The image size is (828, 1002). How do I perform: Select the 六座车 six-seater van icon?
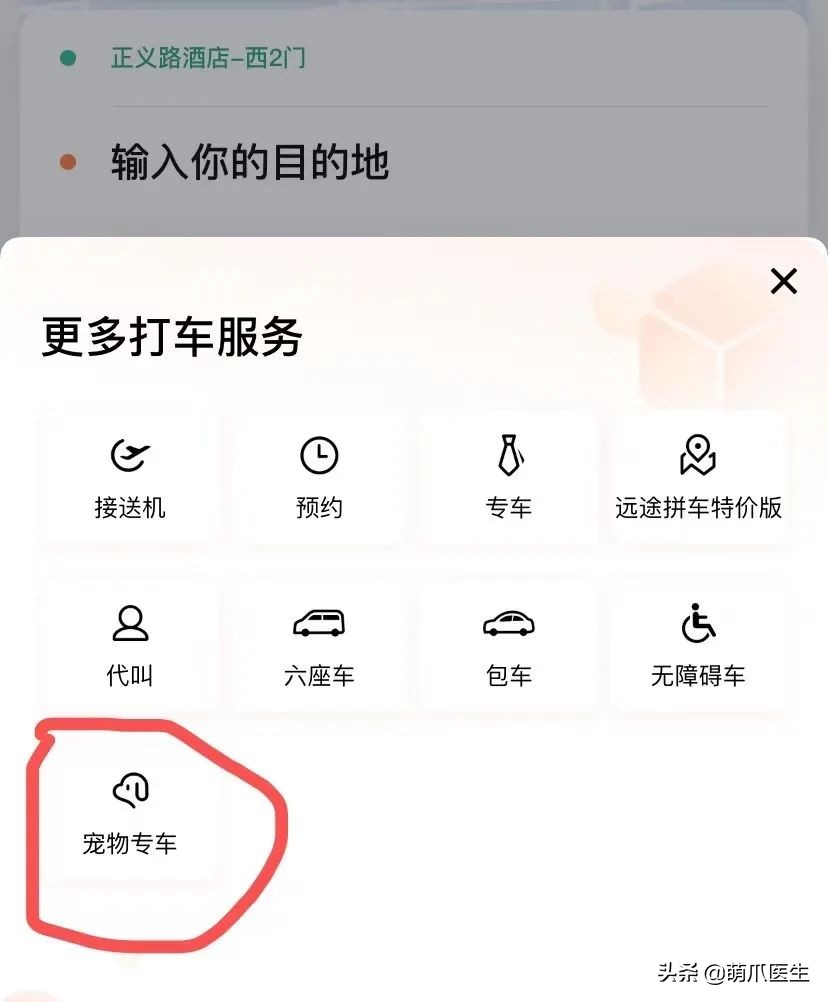click(318, 647)
